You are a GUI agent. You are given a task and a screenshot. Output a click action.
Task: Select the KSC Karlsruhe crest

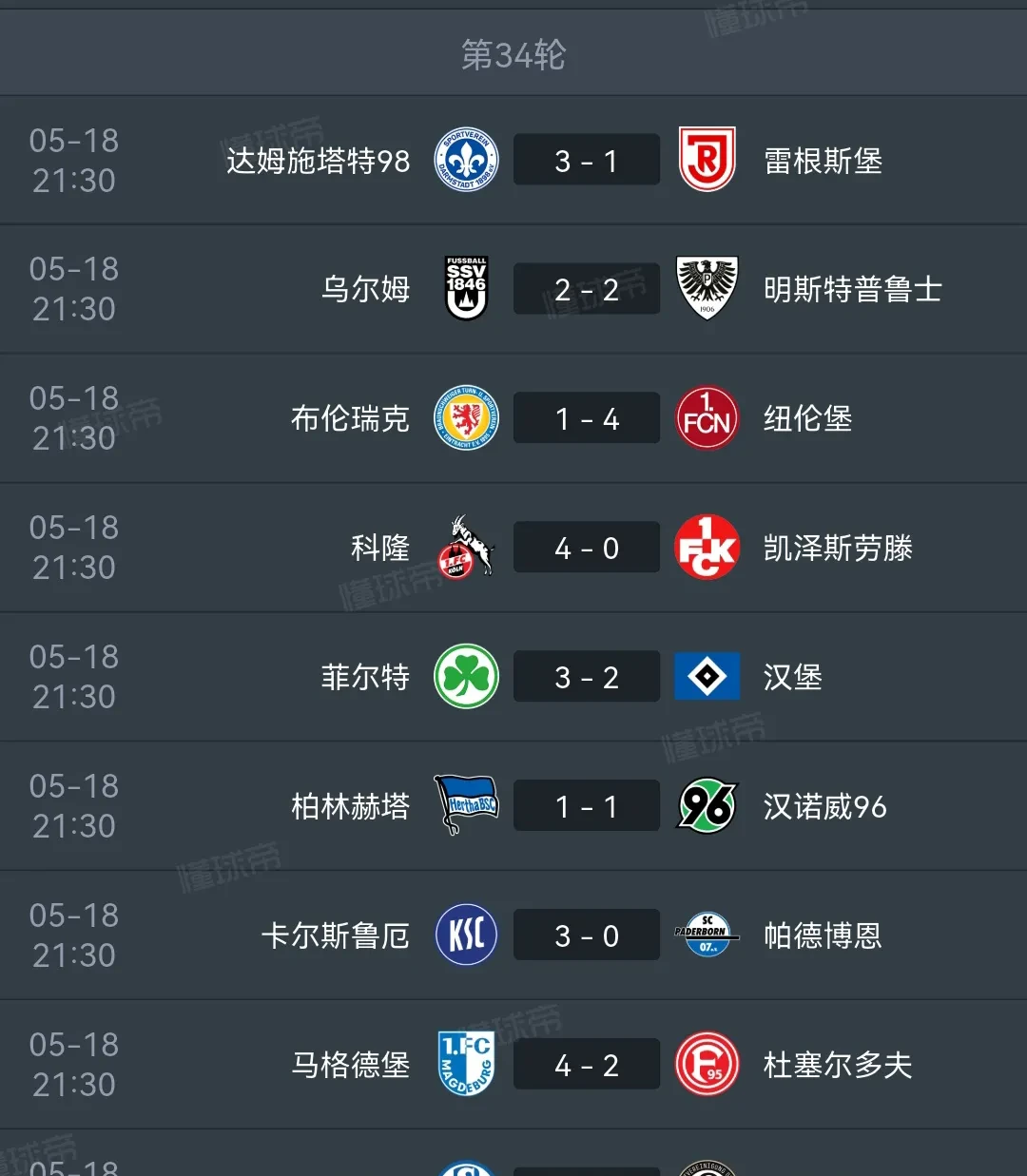pyautogui.click(x=465, y=935)
